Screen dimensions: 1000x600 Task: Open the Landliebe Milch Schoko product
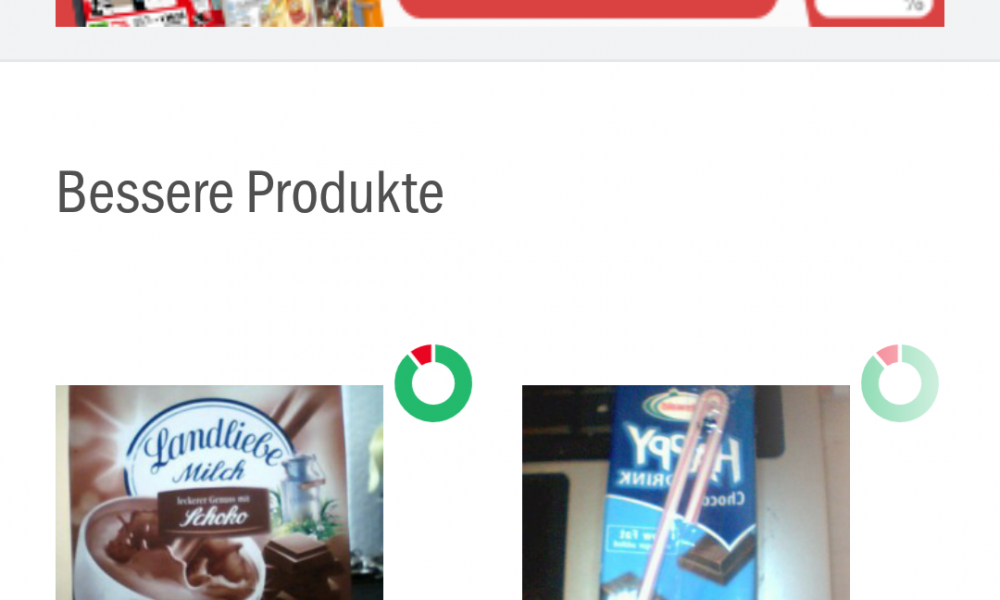coord(219,492)
